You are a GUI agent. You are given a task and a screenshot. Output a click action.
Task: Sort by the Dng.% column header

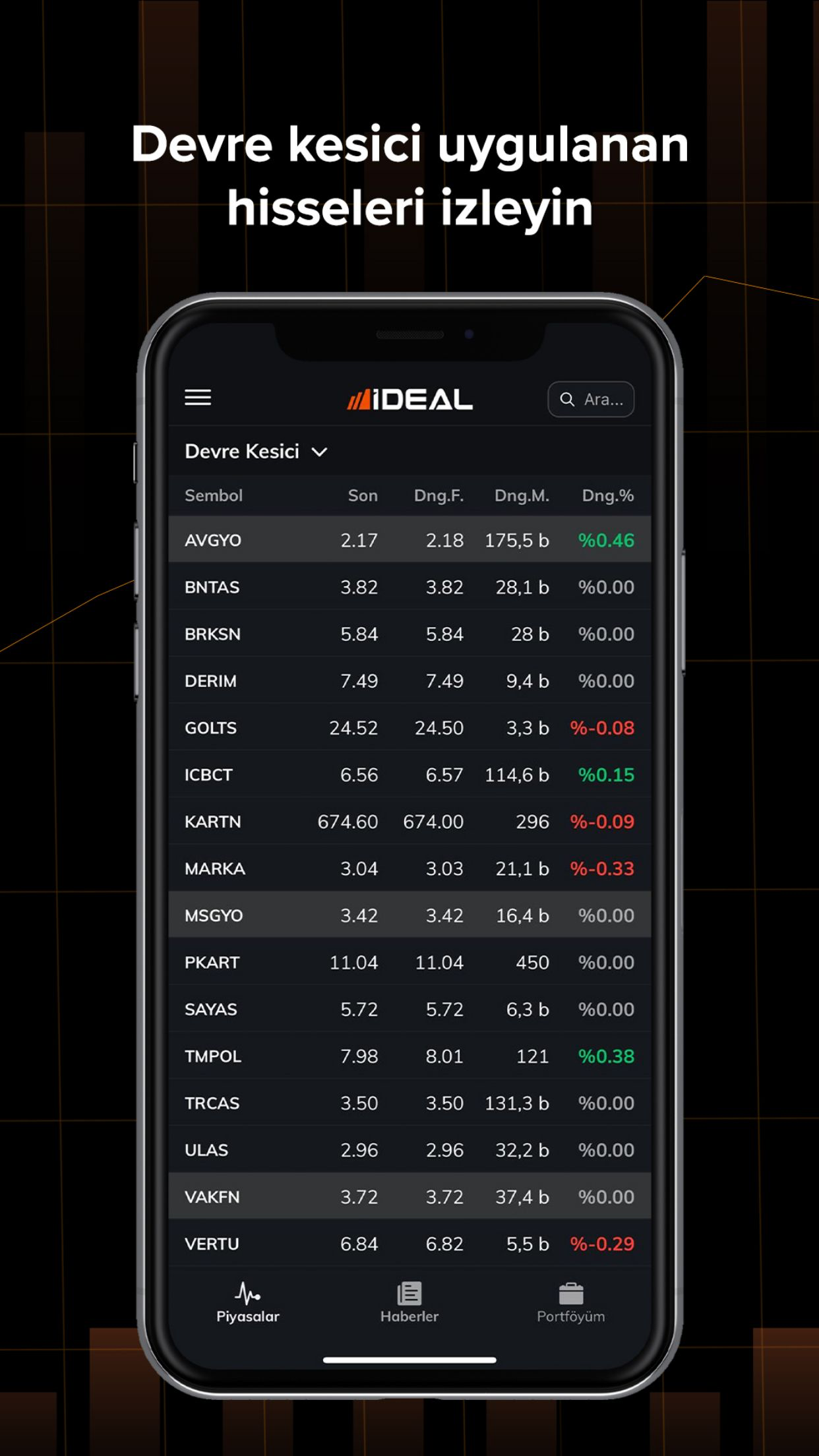click(607, 495)
